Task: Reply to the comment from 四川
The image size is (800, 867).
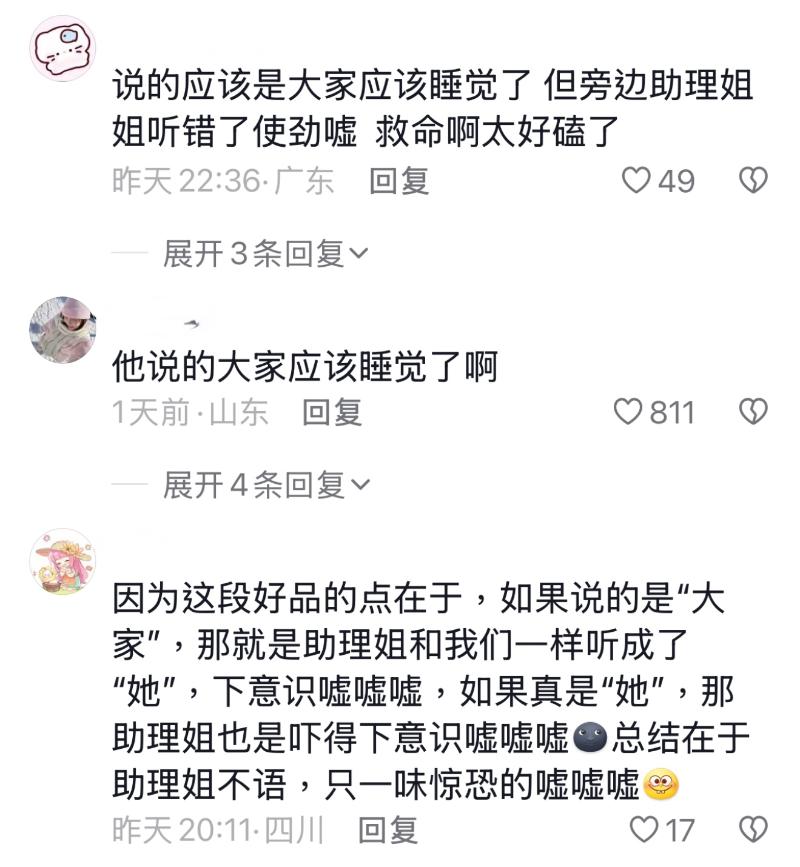Action: point(388,829)
